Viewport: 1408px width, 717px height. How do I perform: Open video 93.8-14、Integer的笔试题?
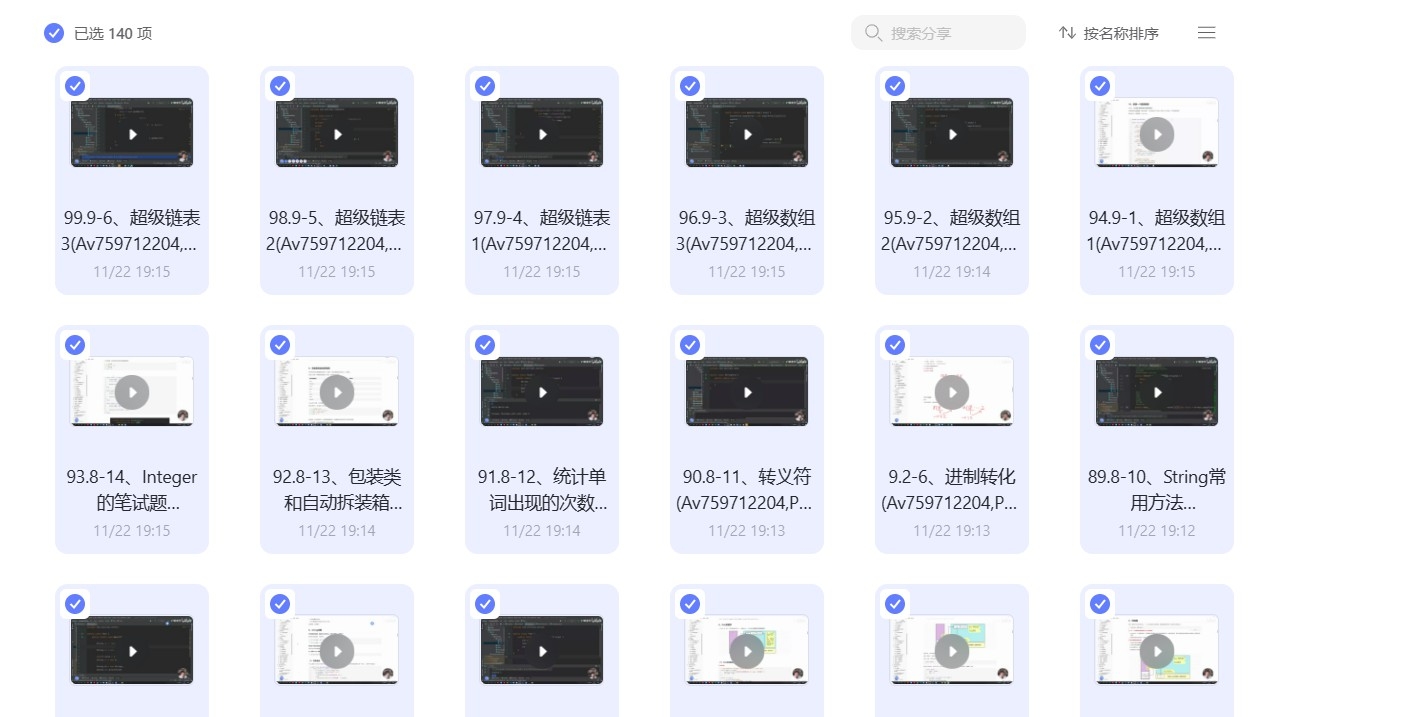coord(132,393)
